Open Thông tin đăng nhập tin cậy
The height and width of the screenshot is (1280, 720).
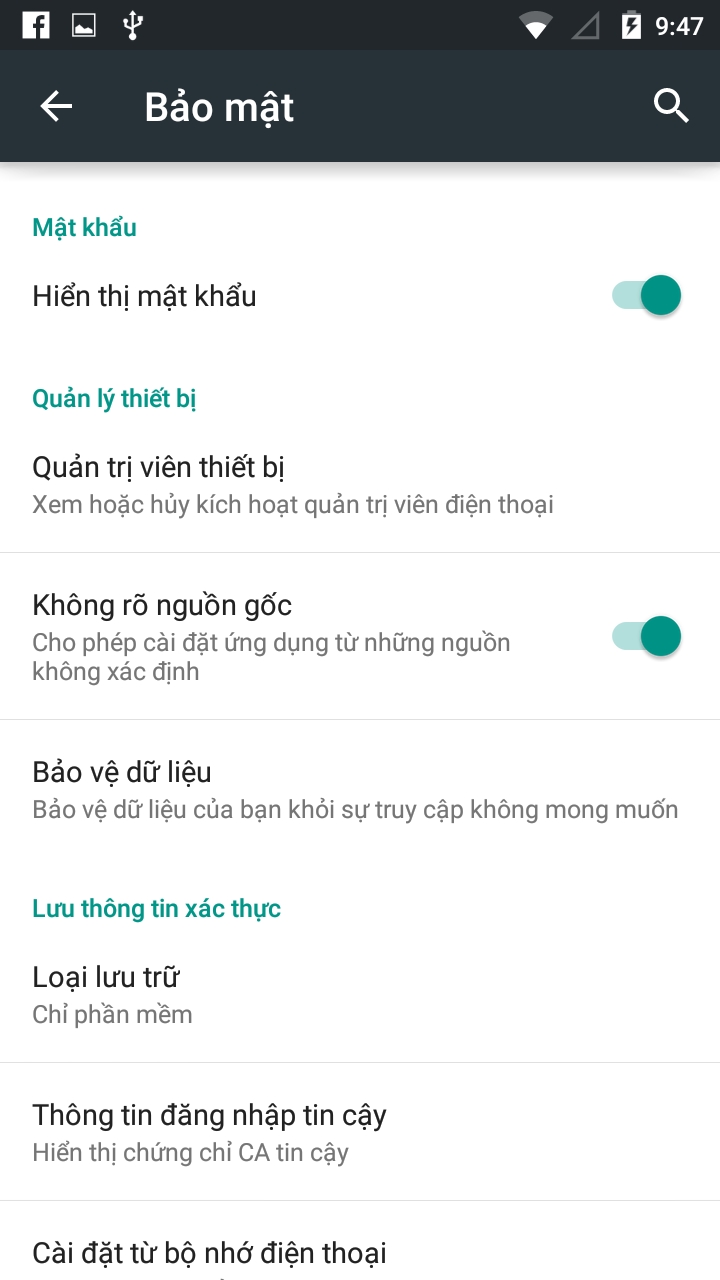pos(360,1132)
